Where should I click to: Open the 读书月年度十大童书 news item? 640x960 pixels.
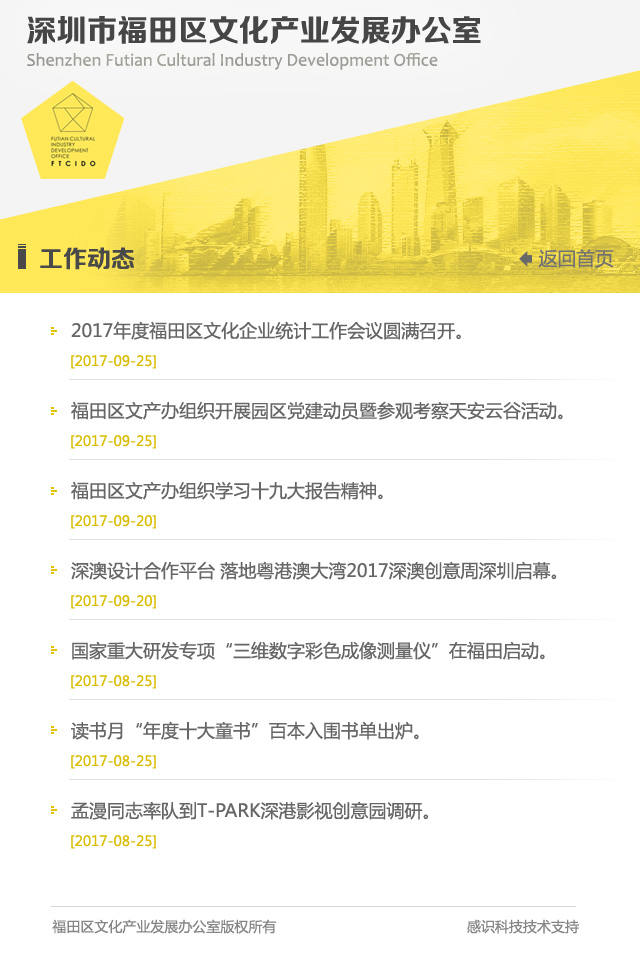pyautogui.click(x=246, y=731)
